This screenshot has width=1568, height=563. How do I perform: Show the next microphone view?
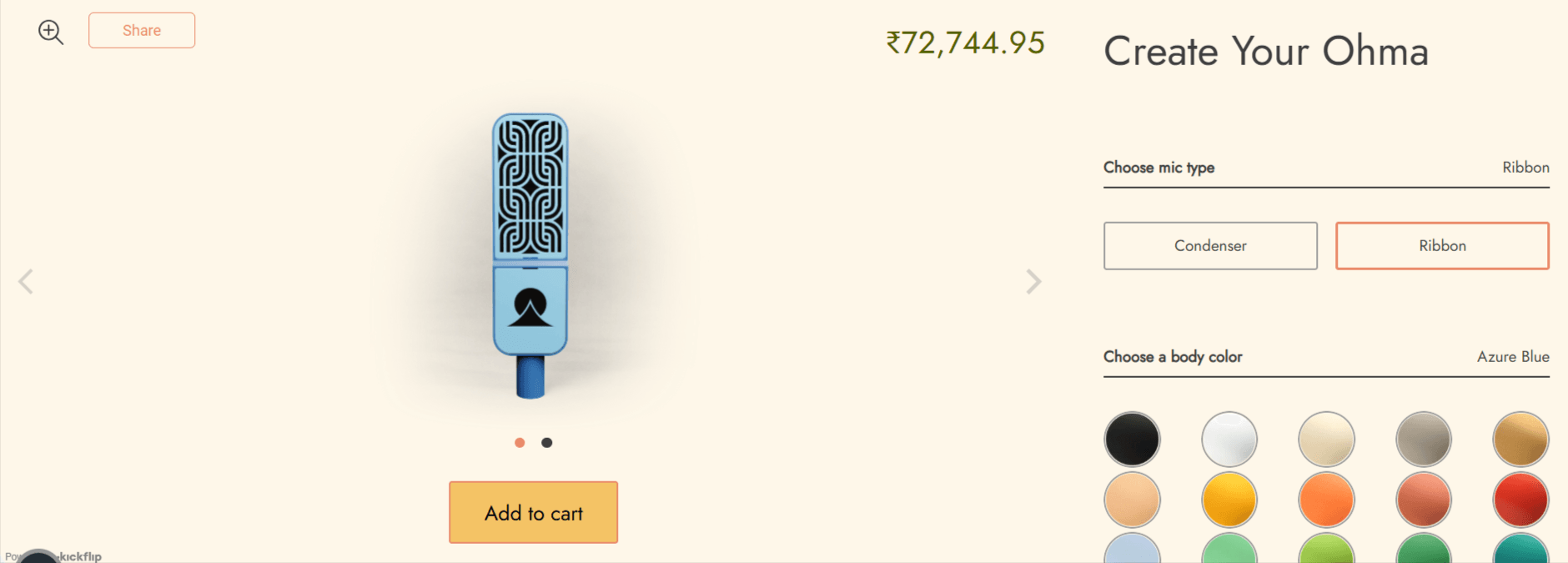point(1033,282)
